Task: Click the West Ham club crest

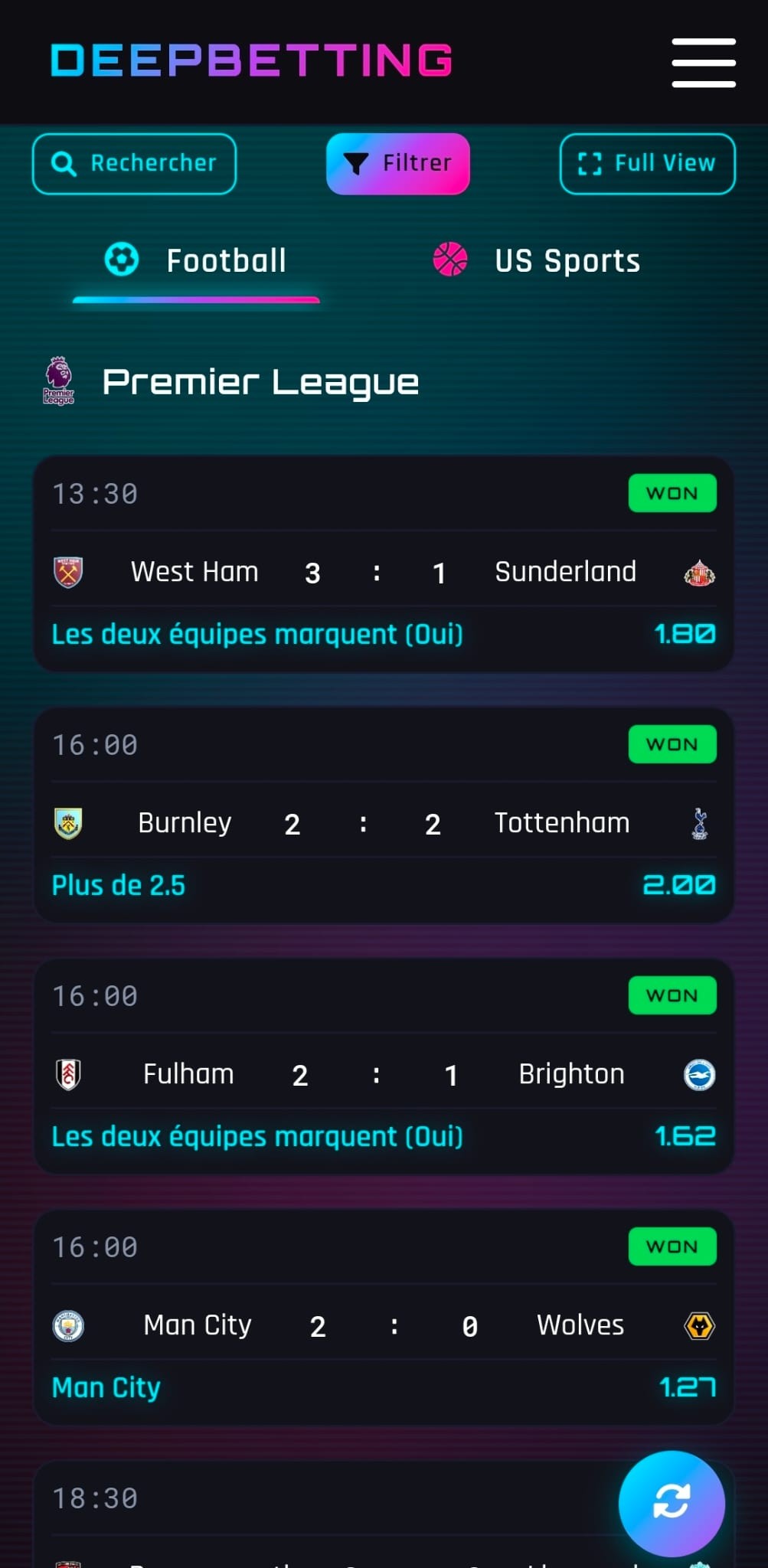Action: coord(67,571)
